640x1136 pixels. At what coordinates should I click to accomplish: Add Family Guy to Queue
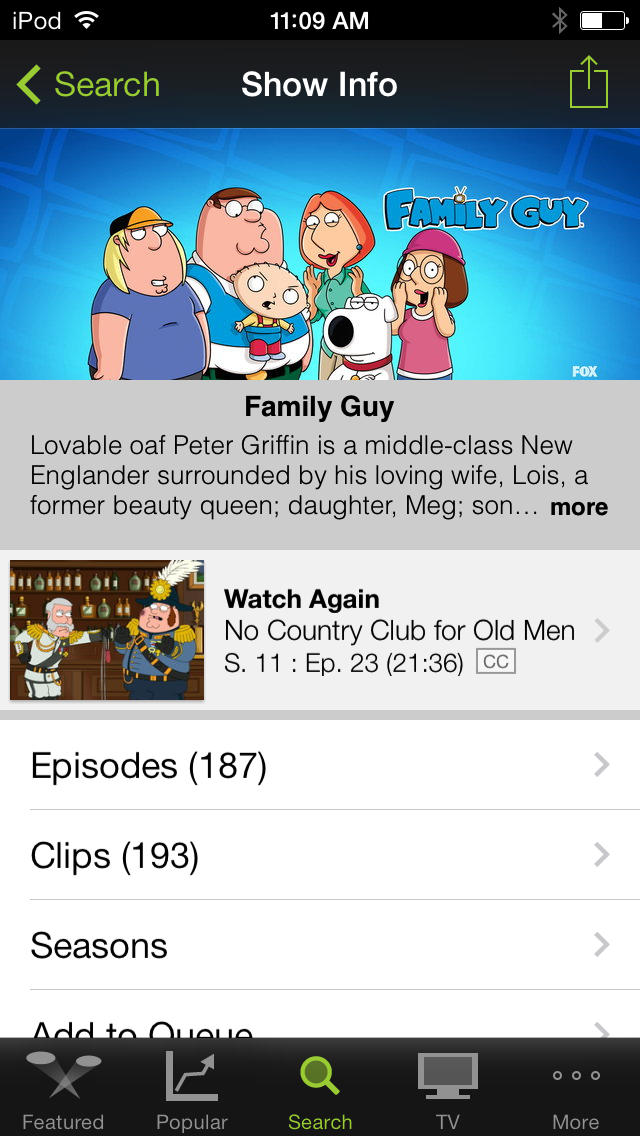pos(320,1014)
